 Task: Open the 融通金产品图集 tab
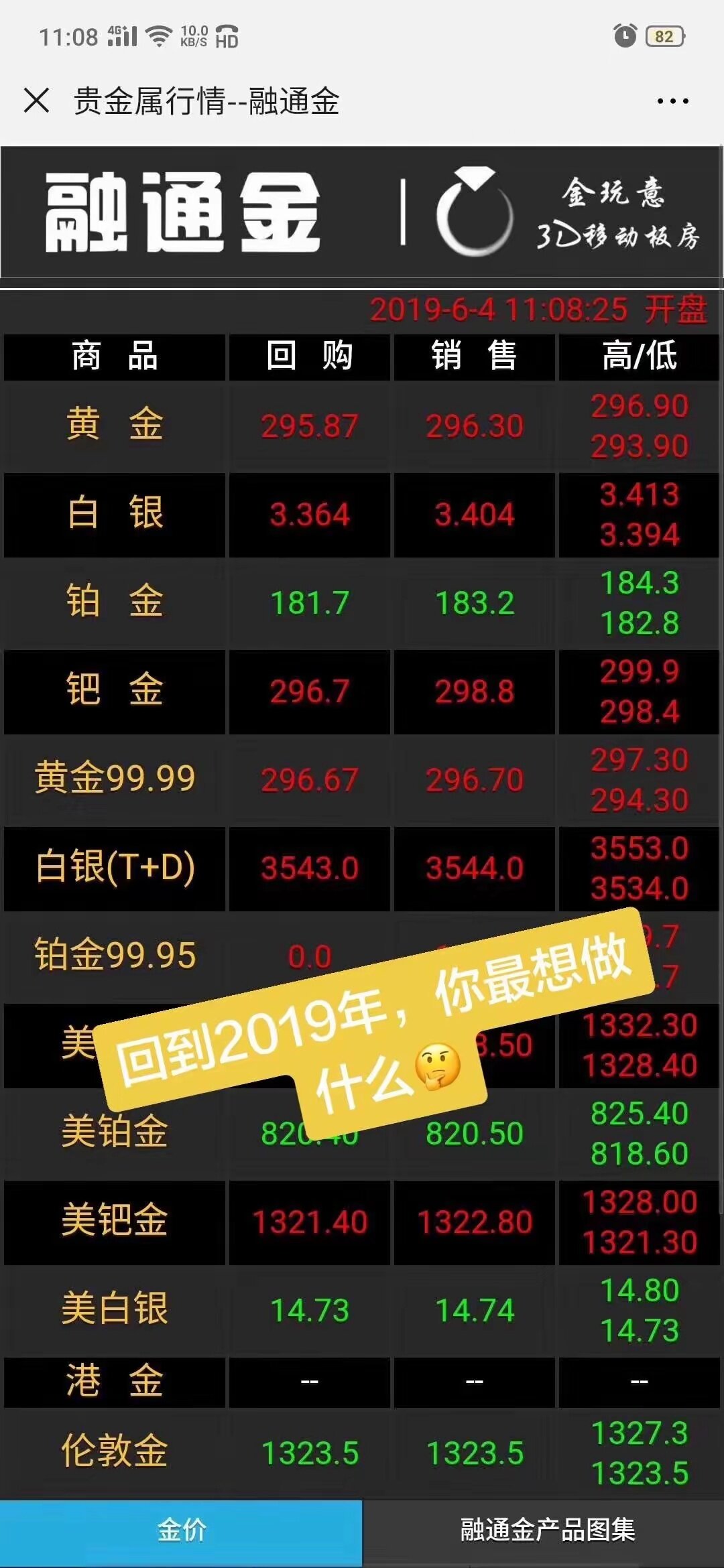click(x=546, y=1530)
